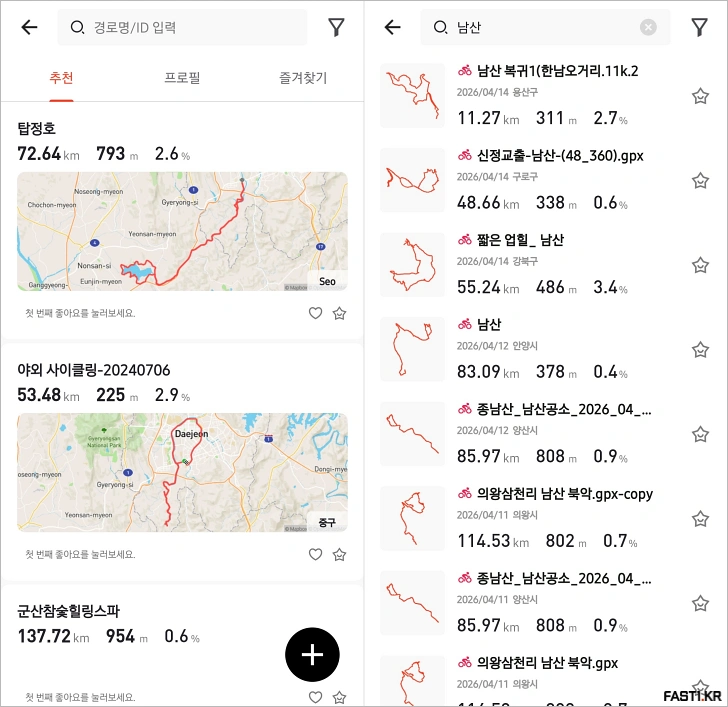Open the 짧은 업힐_ 남산 result

click(510, 240)
